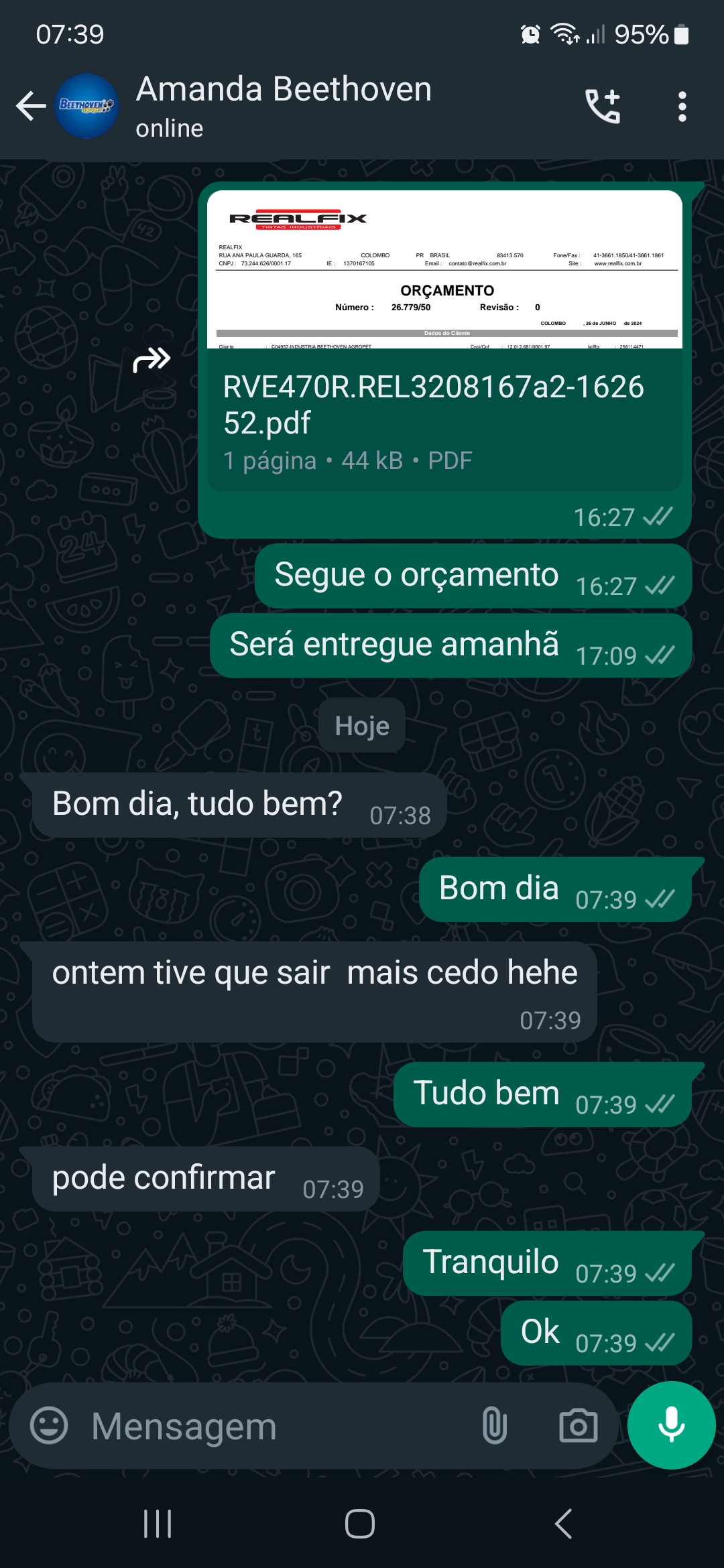Focus the Mensagem text field
Screen dimensions: 724x1568
coord(268,1427)
